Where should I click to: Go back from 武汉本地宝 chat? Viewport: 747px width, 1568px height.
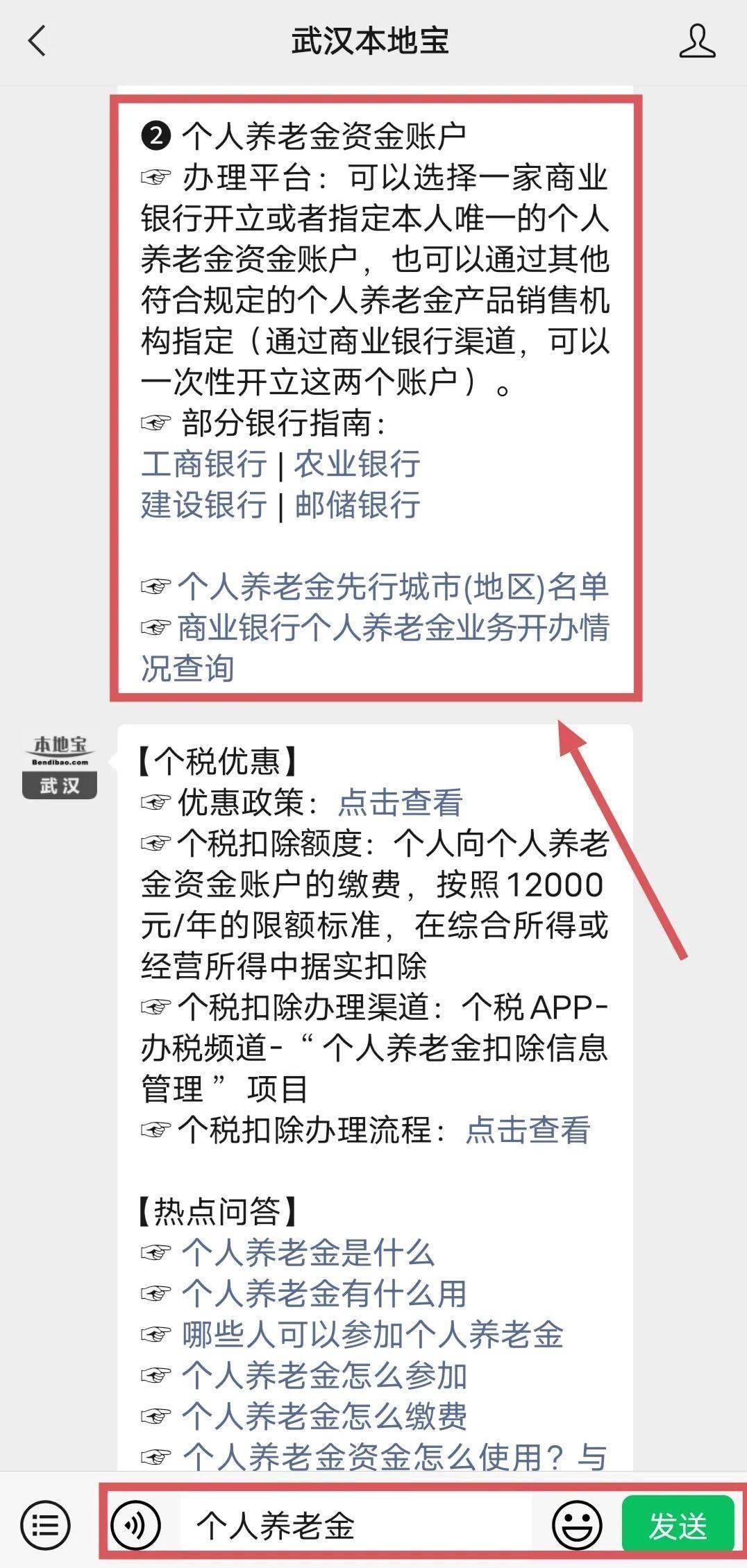click(x=37, y=41)
